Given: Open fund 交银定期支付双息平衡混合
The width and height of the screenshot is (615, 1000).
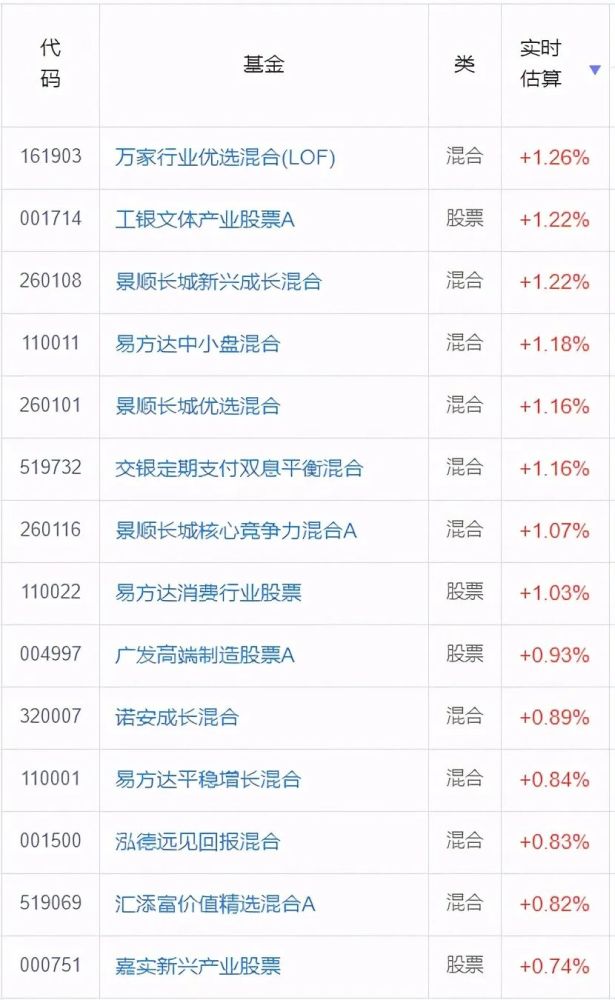Looking at the screenshot, I should (239, 468).
